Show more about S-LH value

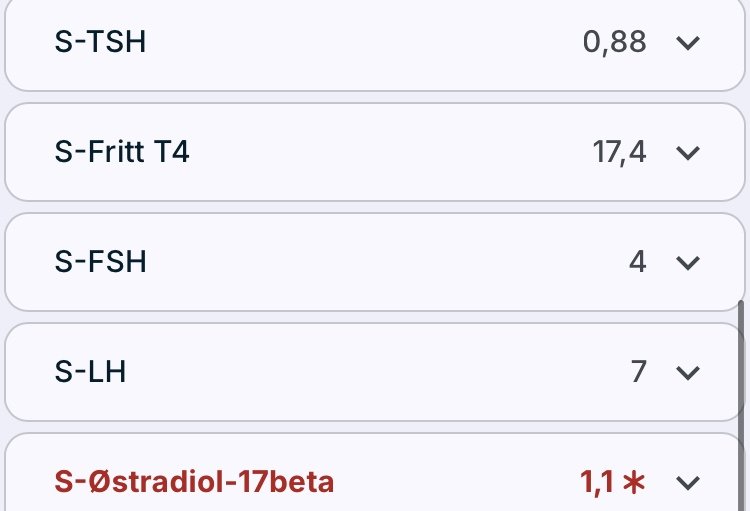click(687, 373)
